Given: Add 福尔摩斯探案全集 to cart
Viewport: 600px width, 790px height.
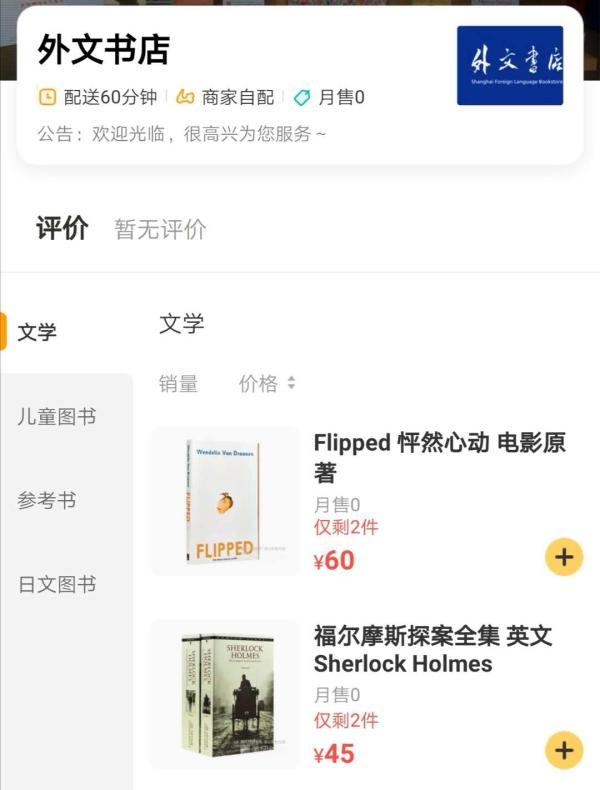Looking at the screenshot, I should click(564, 749).
